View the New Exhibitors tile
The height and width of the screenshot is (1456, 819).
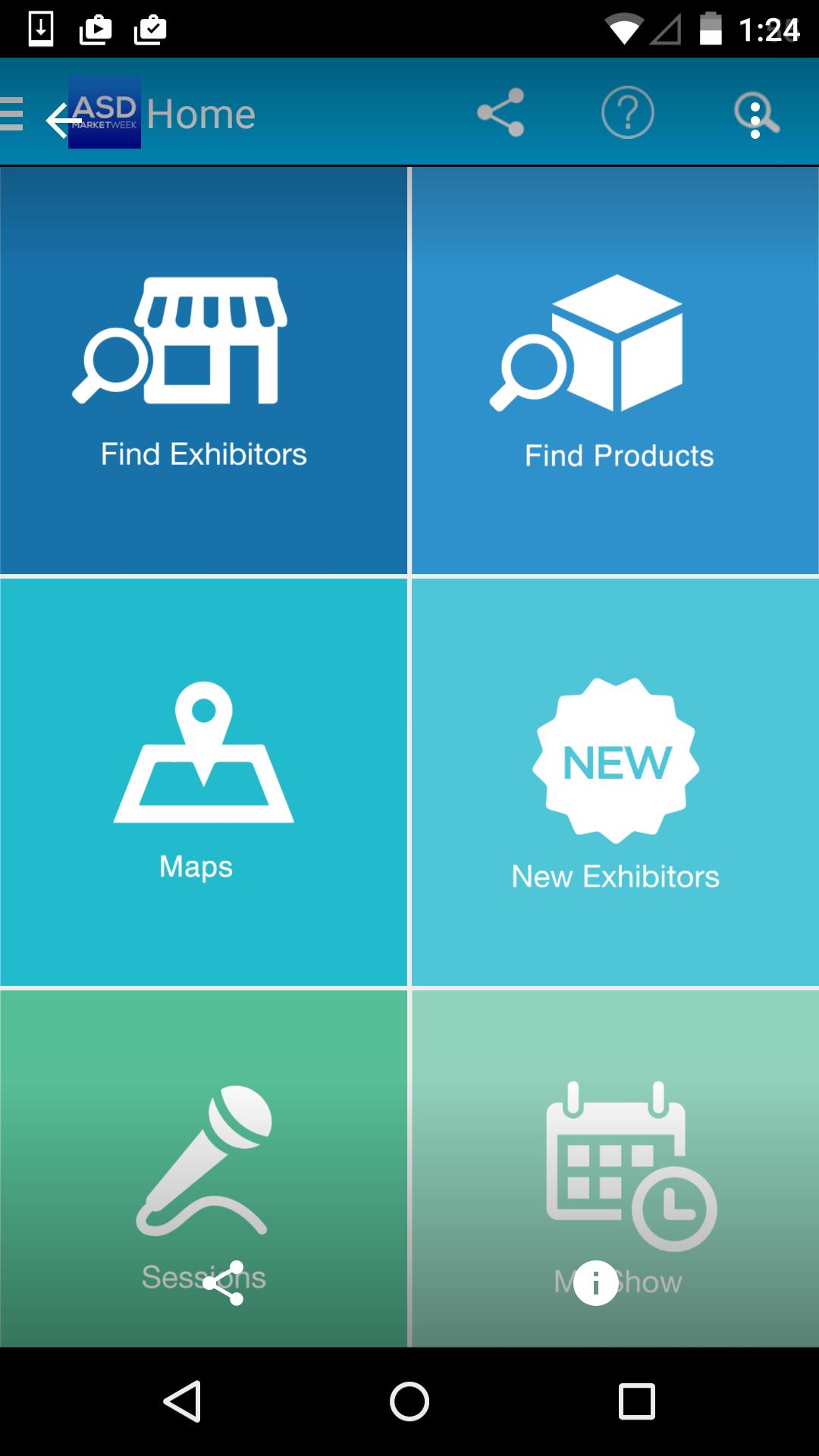(615, 782)
